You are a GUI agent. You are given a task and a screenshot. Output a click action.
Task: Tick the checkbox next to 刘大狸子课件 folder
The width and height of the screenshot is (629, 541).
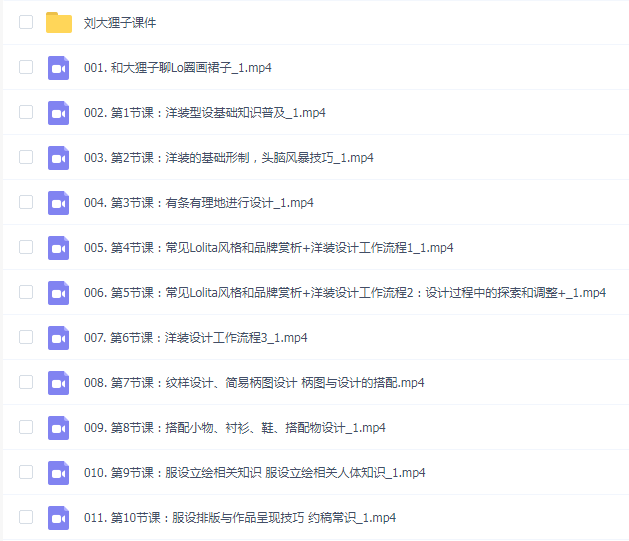click(x=26, y=22)
